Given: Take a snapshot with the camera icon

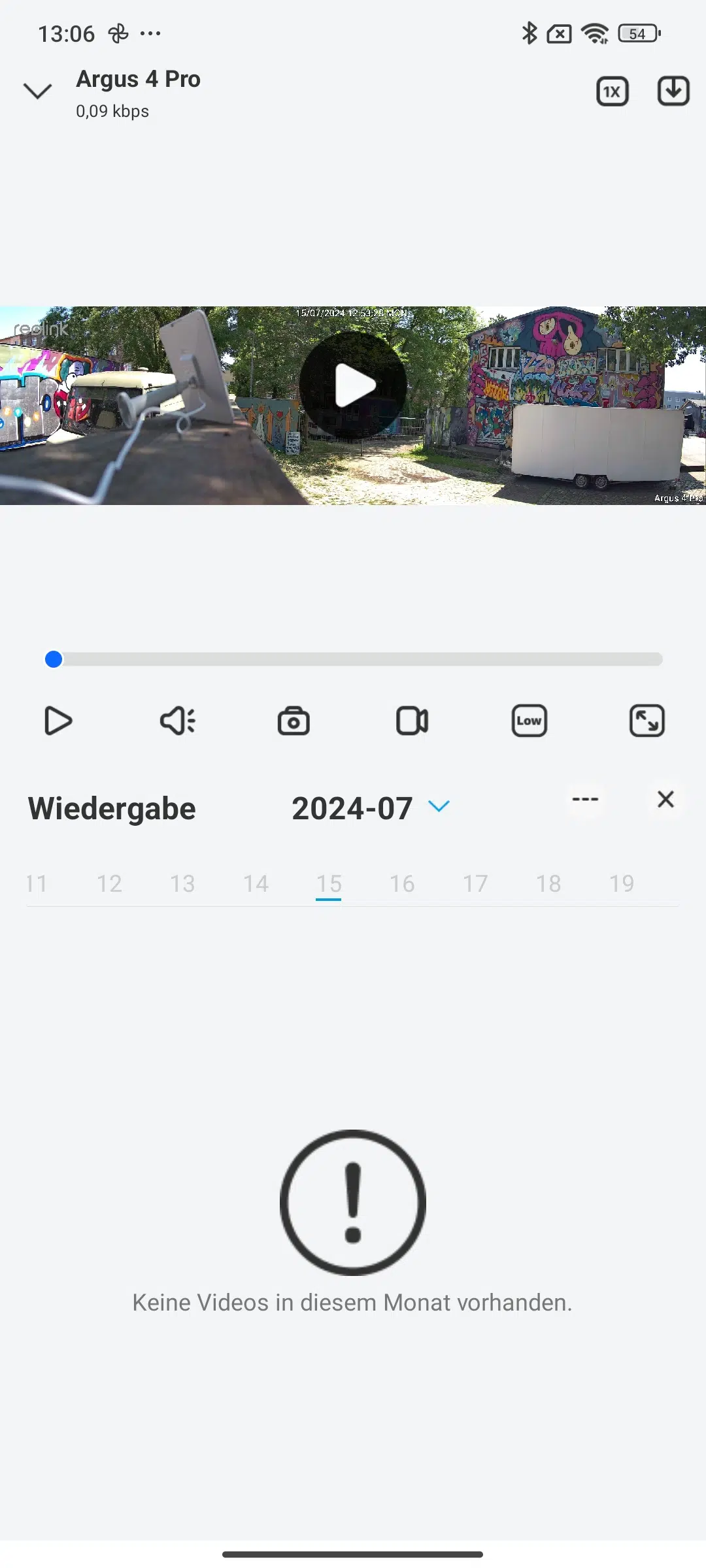Looking at the screenshot, I should click(x=294, y=721).
